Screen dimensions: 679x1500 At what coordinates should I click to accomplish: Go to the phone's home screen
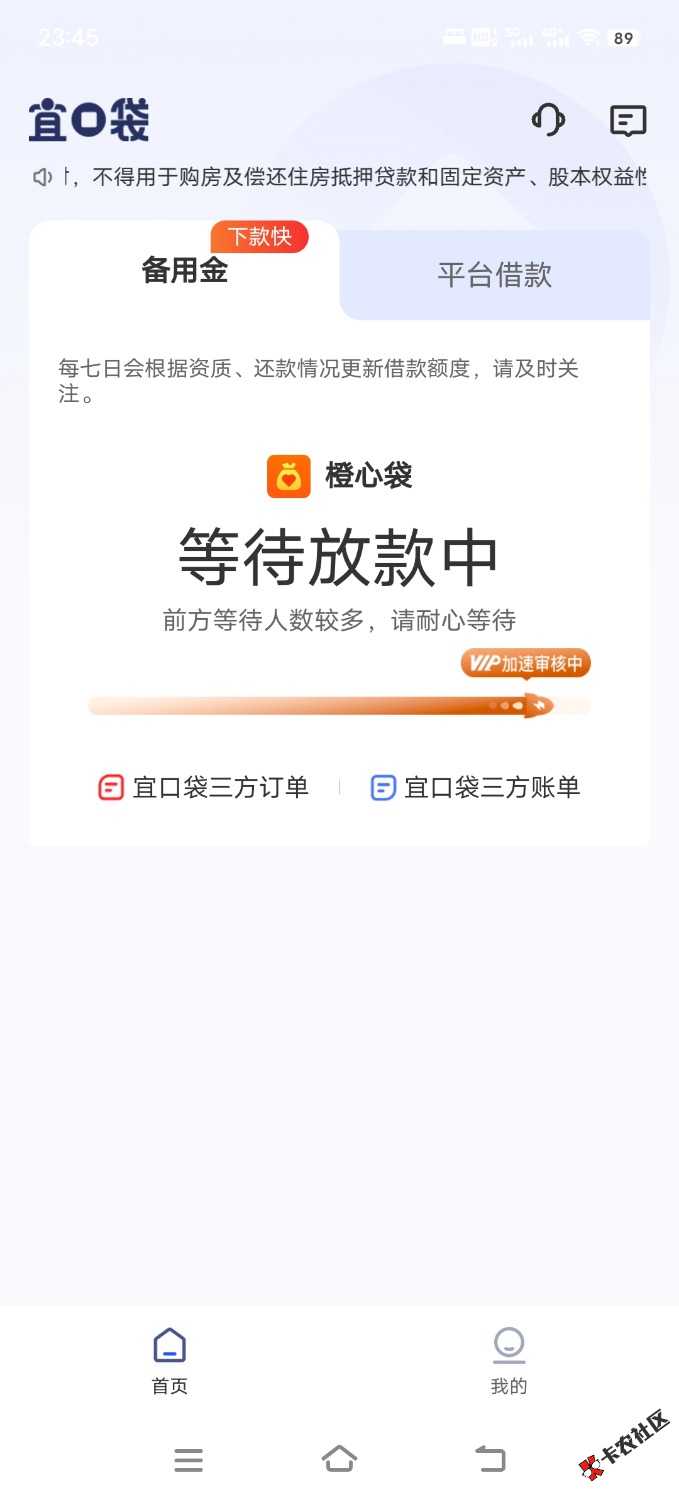coord(339,1459)
